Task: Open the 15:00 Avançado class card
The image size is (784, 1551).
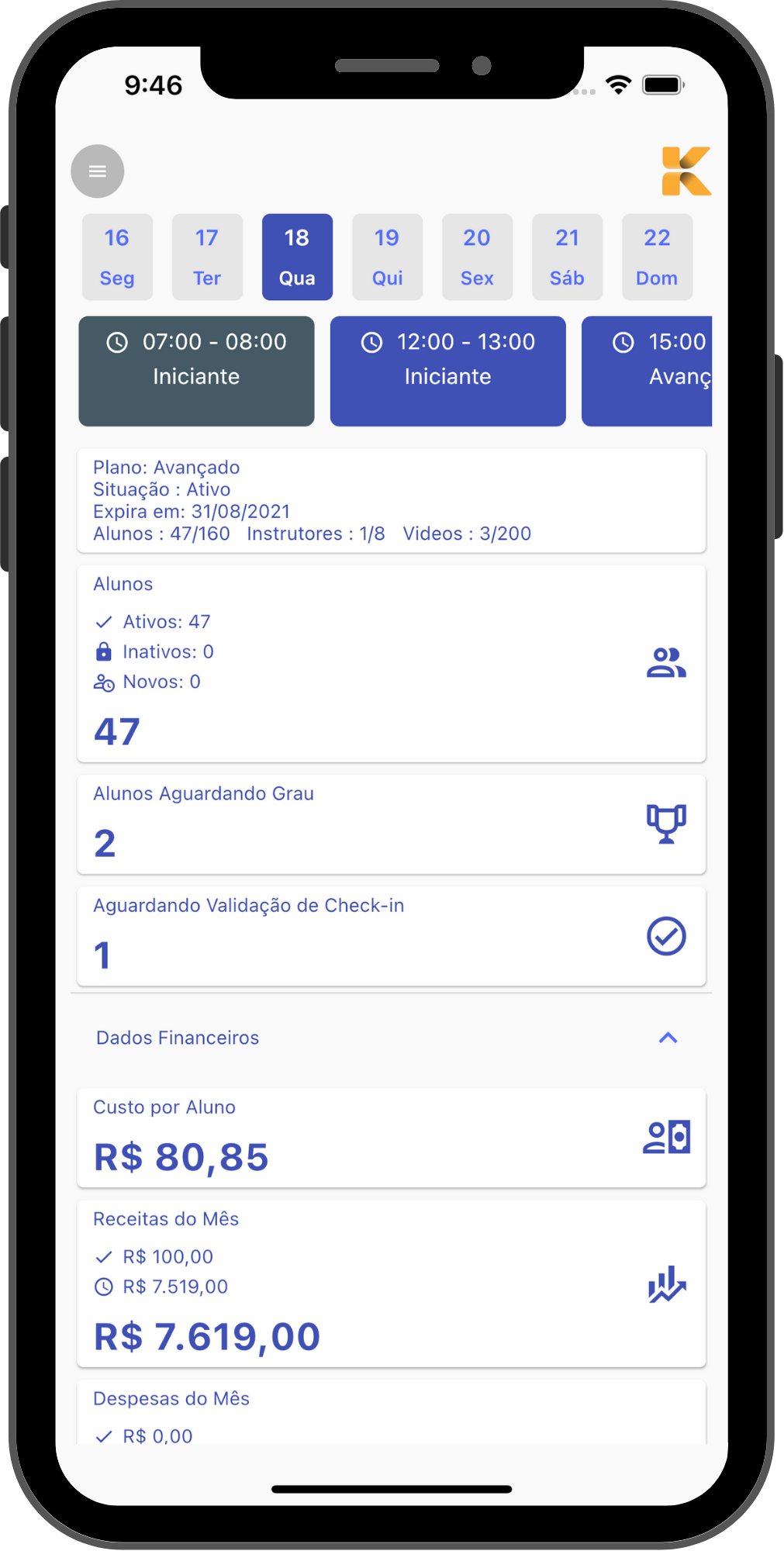Action: (648, 371)
